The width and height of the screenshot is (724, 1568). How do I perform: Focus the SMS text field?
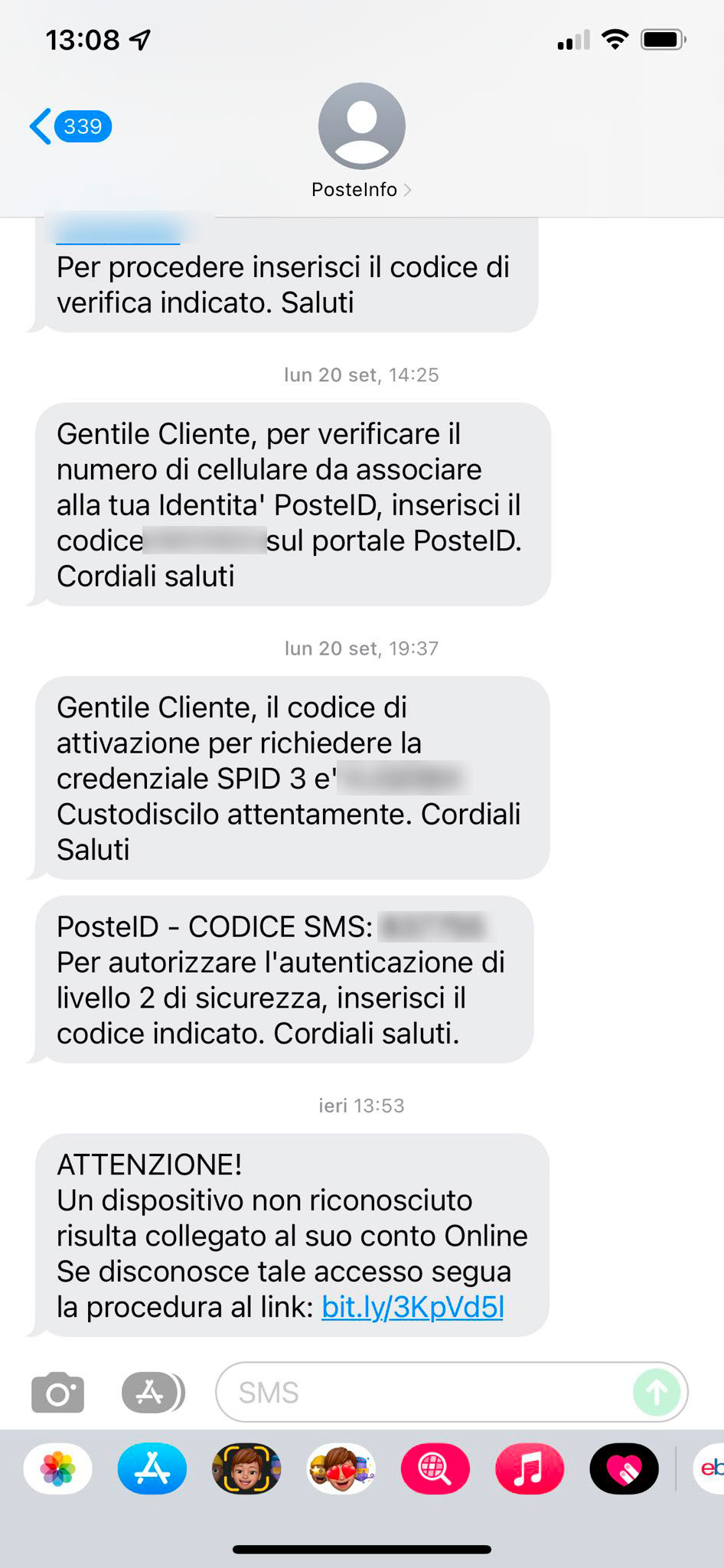pyautogui.click(x=425, y=1392)
